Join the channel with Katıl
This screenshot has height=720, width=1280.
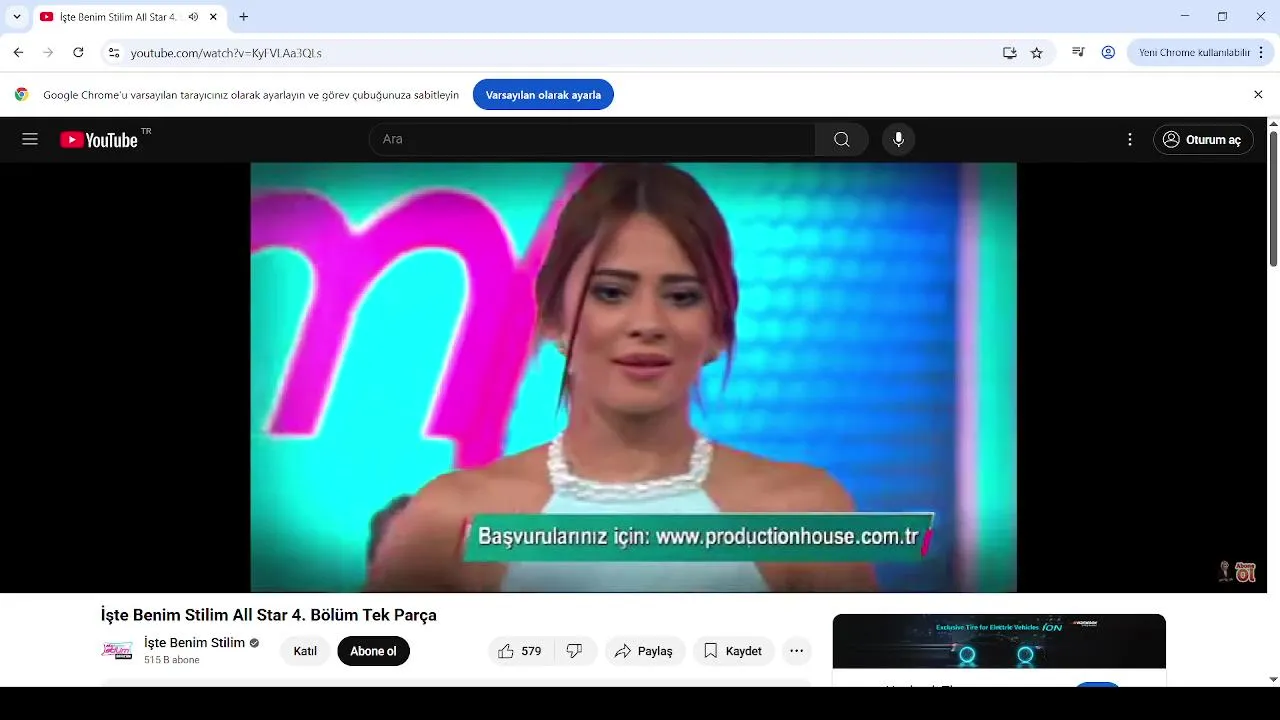pyautogui.click(x=305, y=651)
